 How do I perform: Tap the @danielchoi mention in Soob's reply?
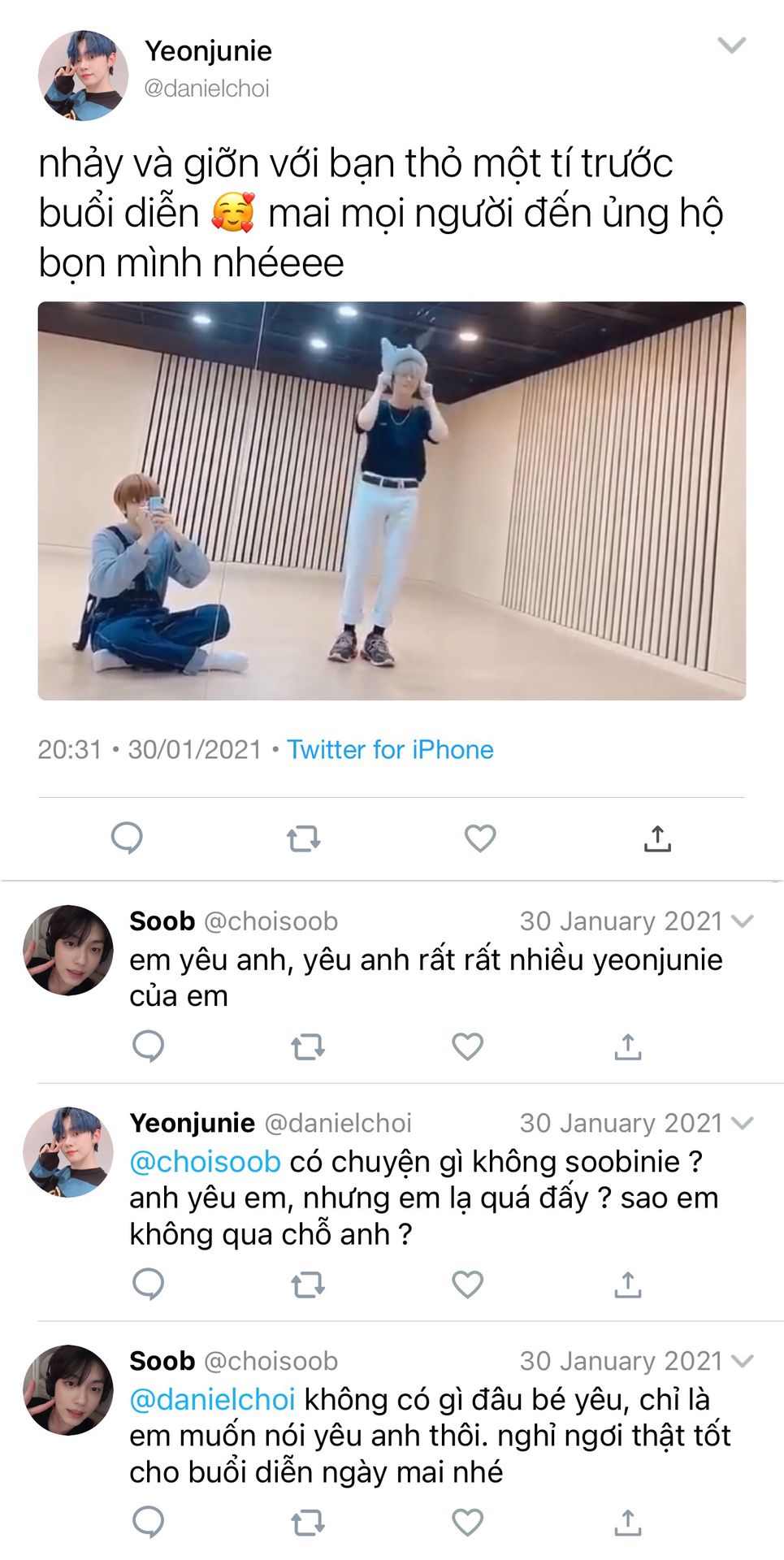click(x=212, y=1399)
